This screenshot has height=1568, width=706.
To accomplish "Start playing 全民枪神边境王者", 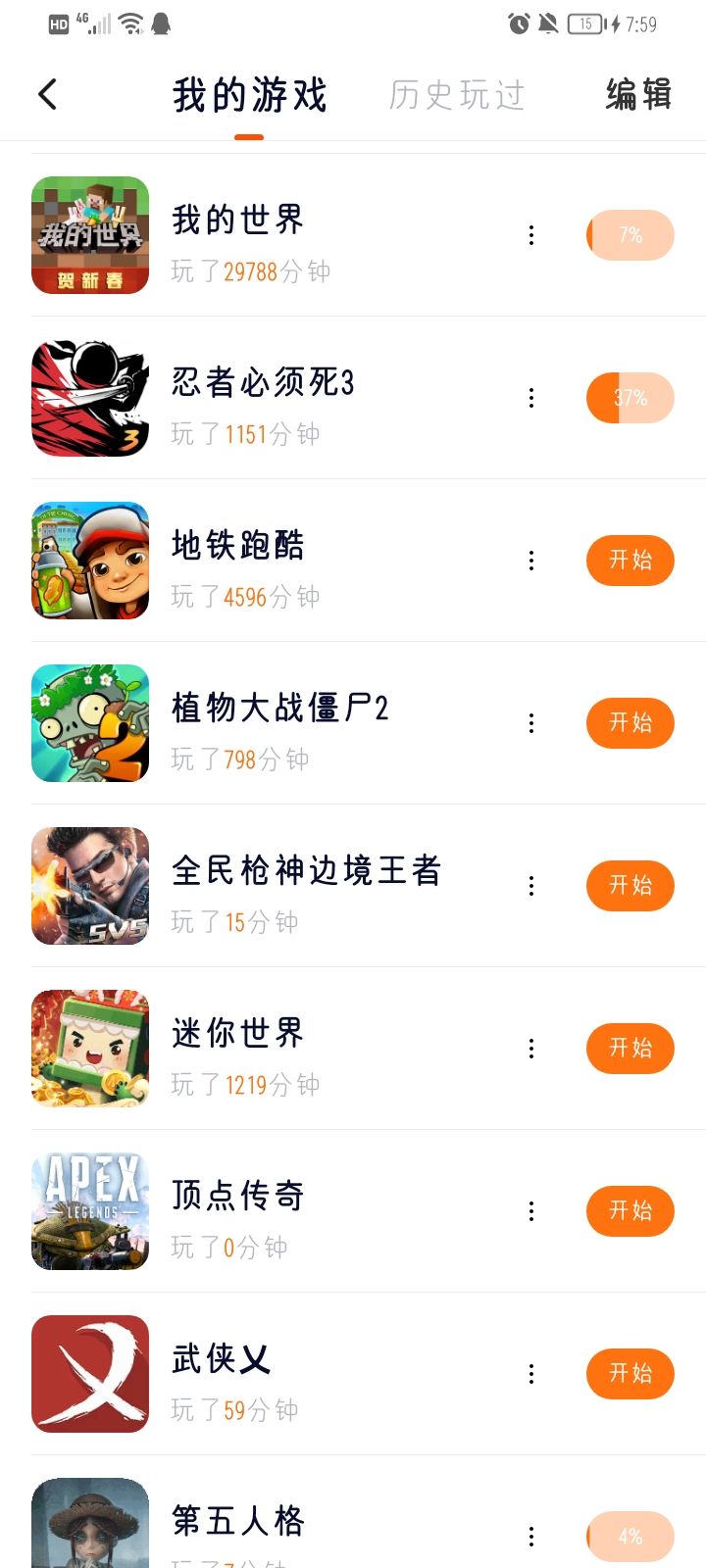I will [x=630, y=886].
